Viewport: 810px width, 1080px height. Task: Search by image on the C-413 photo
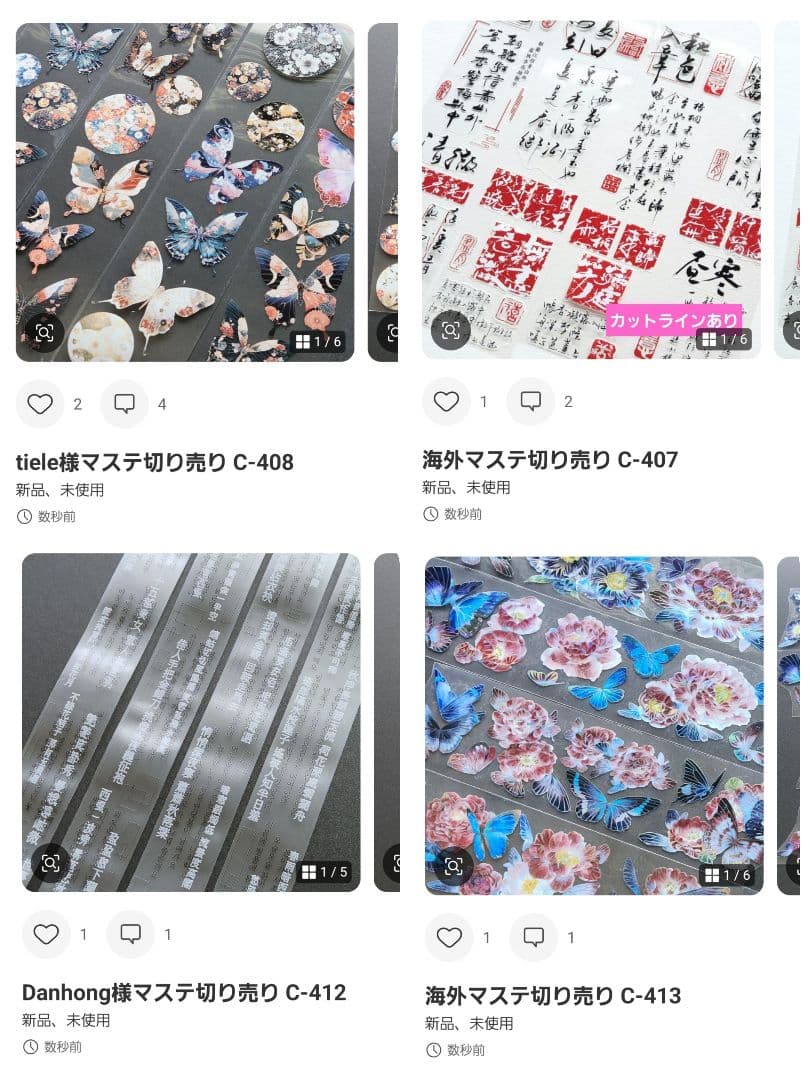click(x=453, y=866)
